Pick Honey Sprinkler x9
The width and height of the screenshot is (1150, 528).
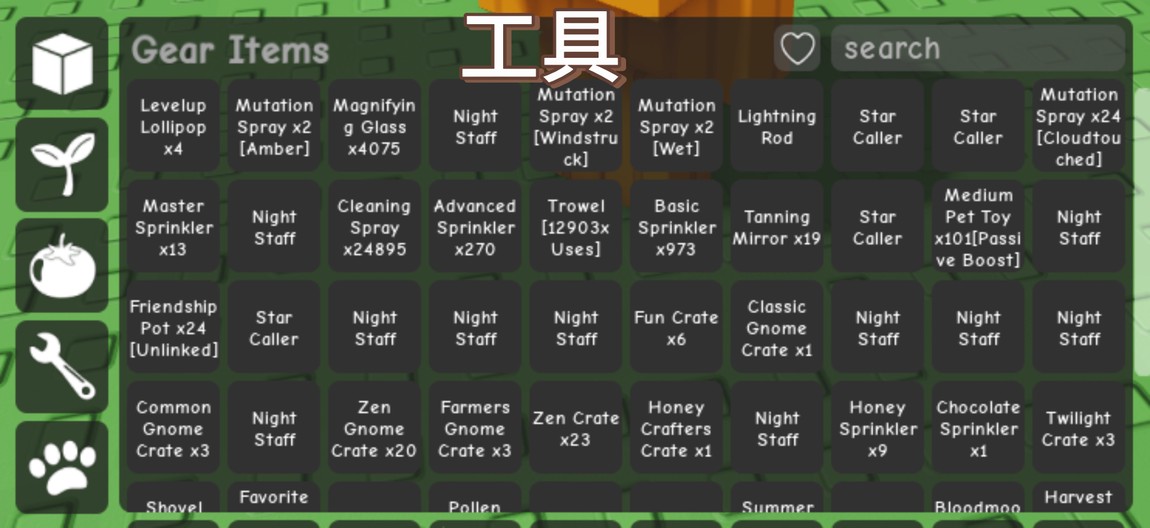[x=877, y=428]
